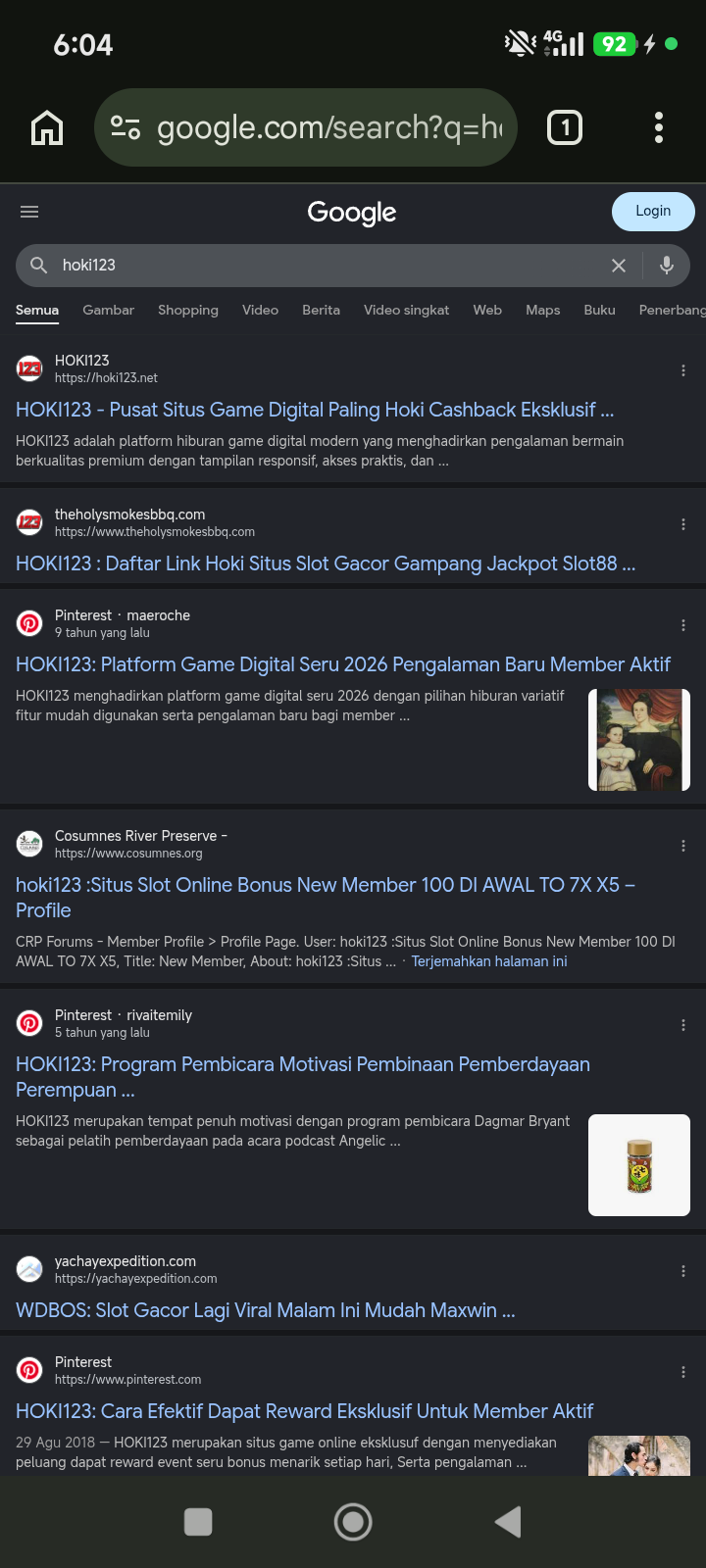Open the browser three-dot overflow menu
The height and width of the screenshot is (1568, 706).
tap(659, 127)
